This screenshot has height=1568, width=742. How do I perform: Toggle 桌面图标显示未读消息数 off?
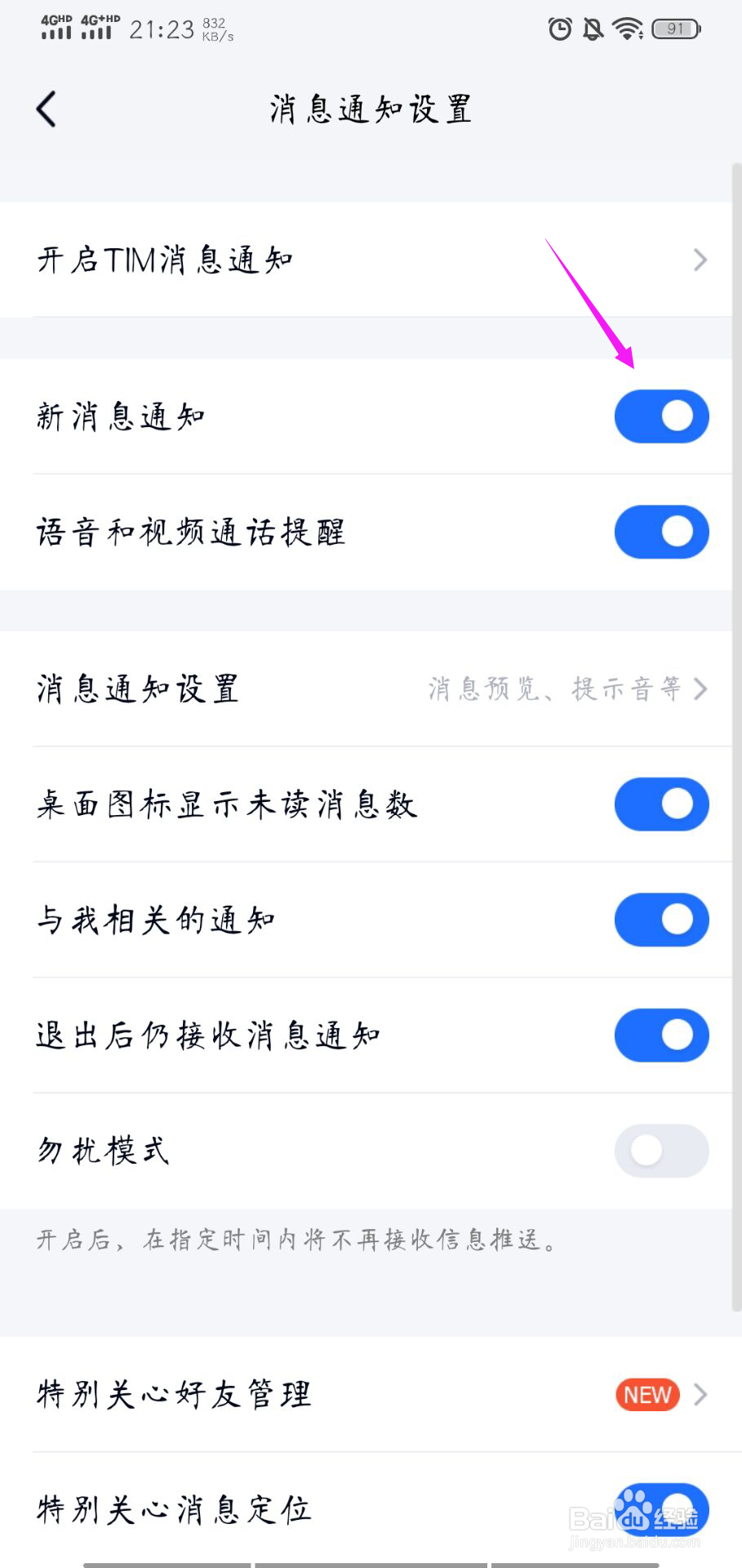tap(661, 804)
